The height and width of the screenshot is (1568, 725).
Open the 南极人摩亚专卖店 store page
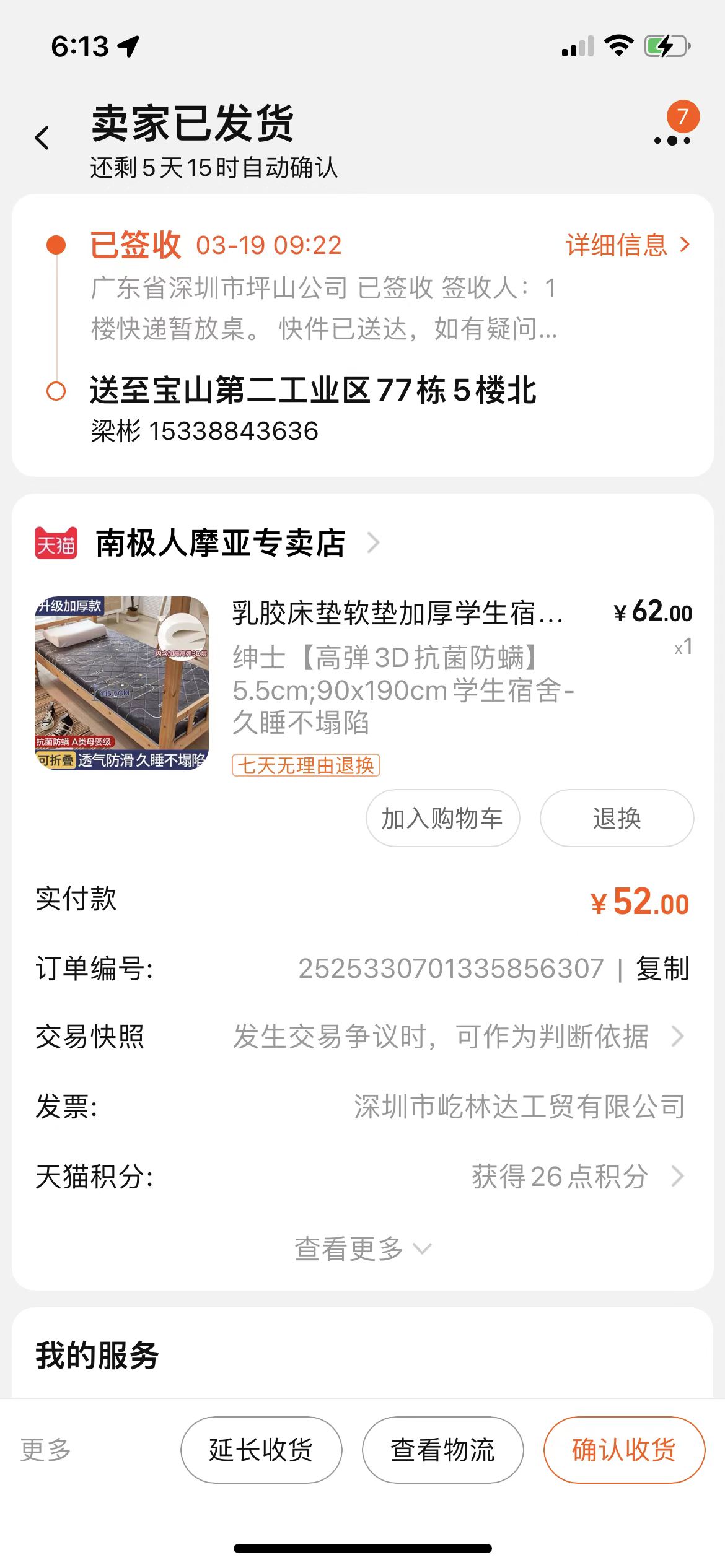point(207,543)
